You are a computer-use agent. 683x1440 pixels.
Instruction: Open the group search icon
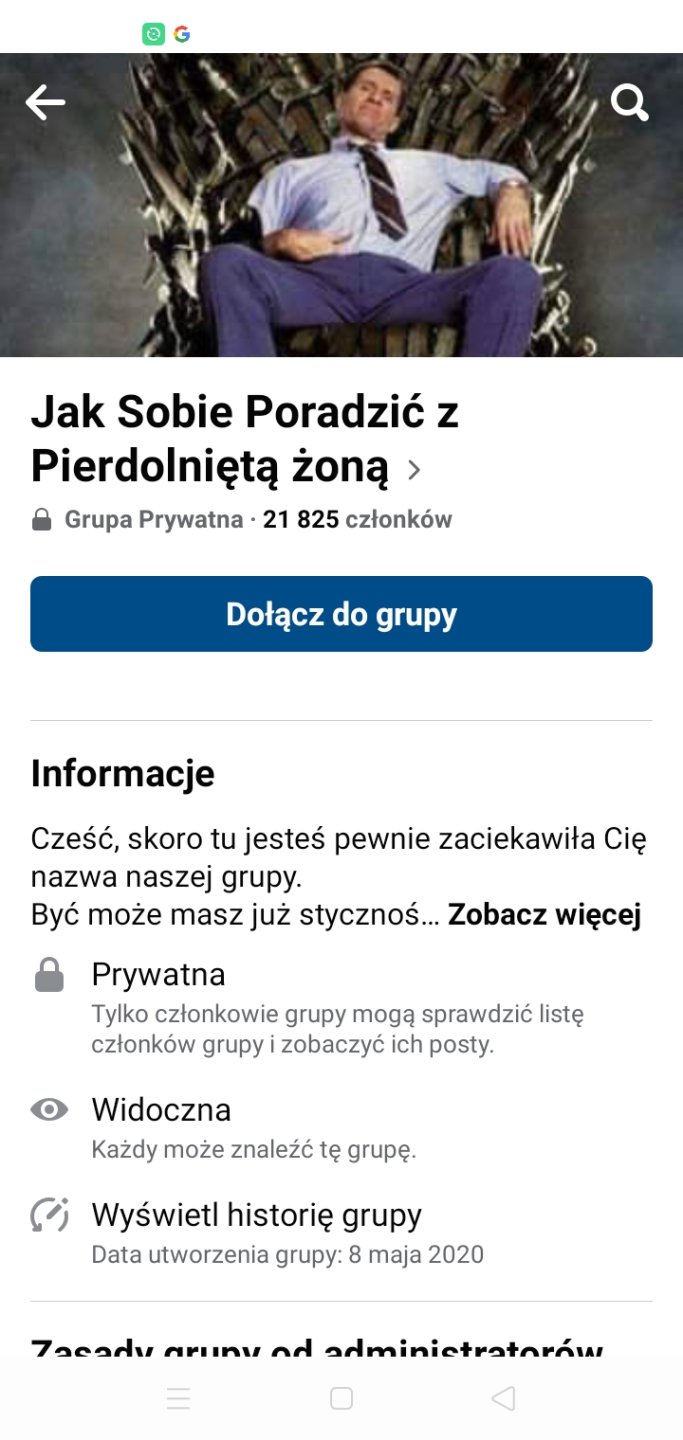point(629,102)
